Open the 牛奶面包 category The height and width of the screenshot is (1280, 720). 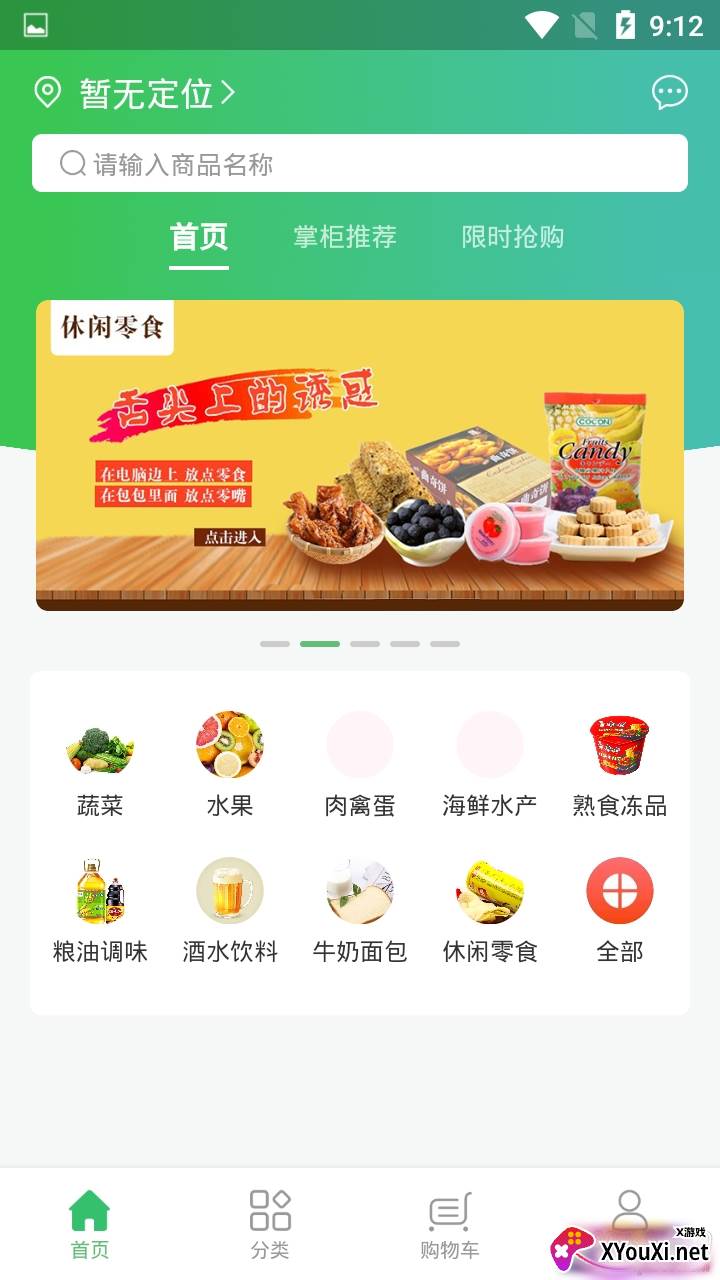pos(360,909)
